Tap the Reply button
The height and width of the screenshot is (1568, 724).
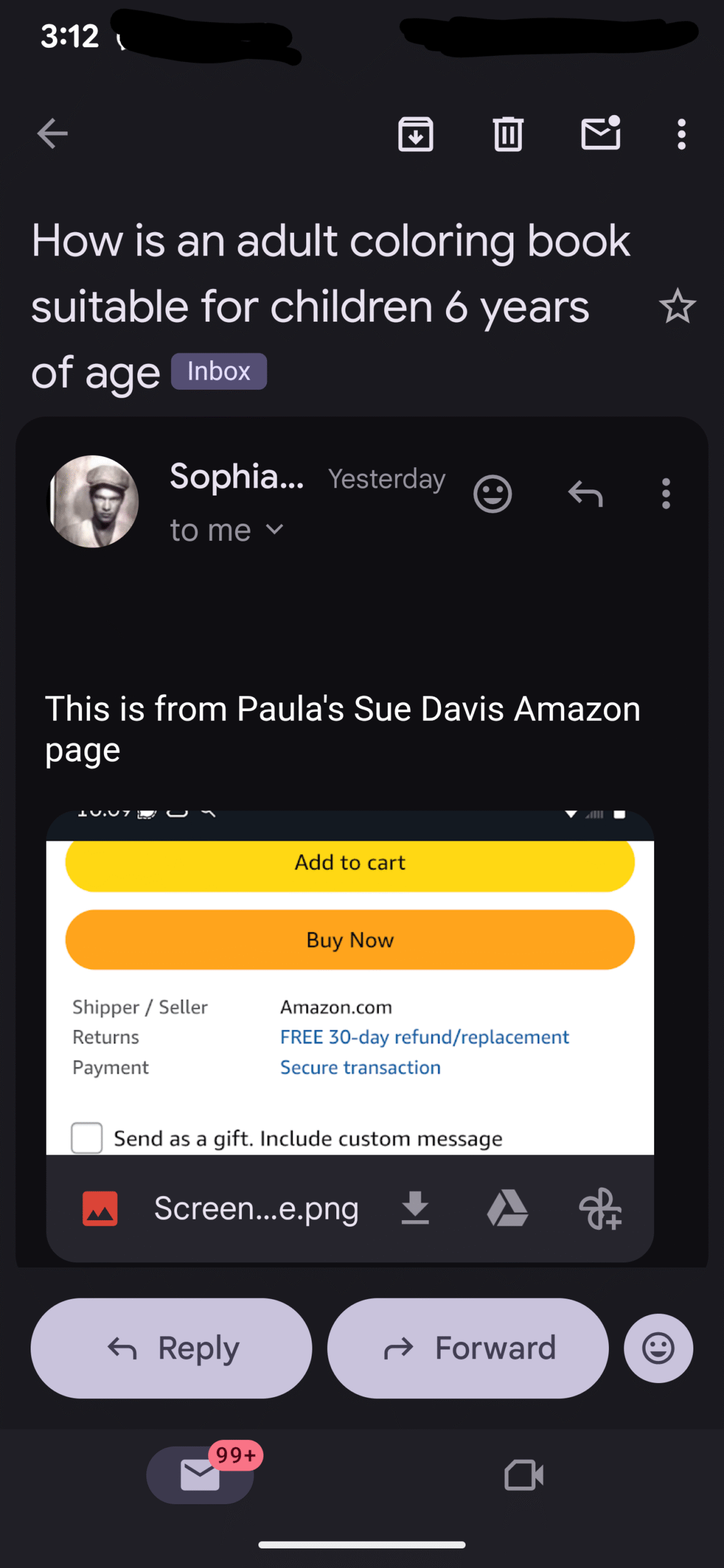[172, 1348]
